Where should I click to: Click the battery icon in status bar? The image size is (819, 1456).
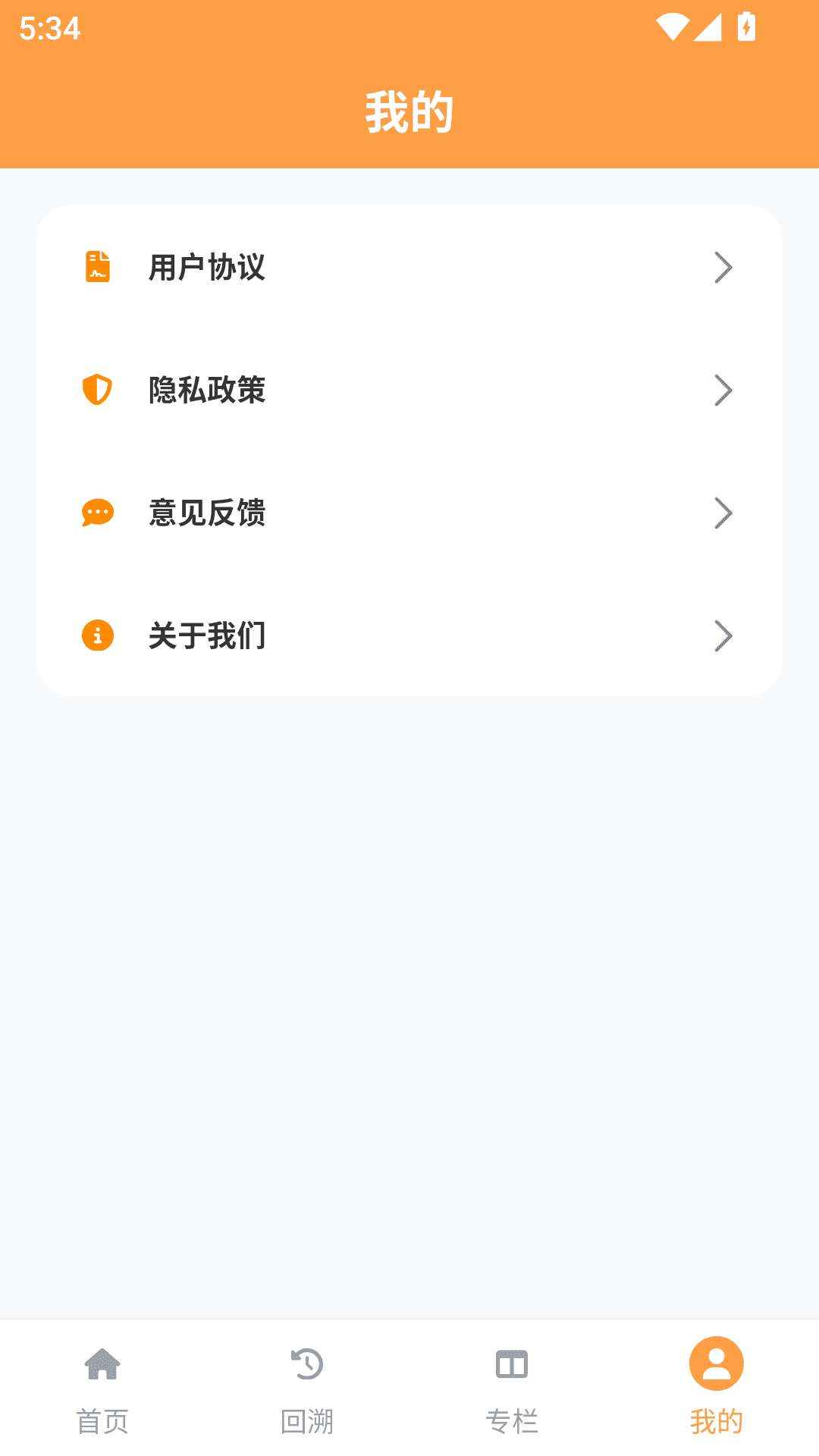pos(746,29)
